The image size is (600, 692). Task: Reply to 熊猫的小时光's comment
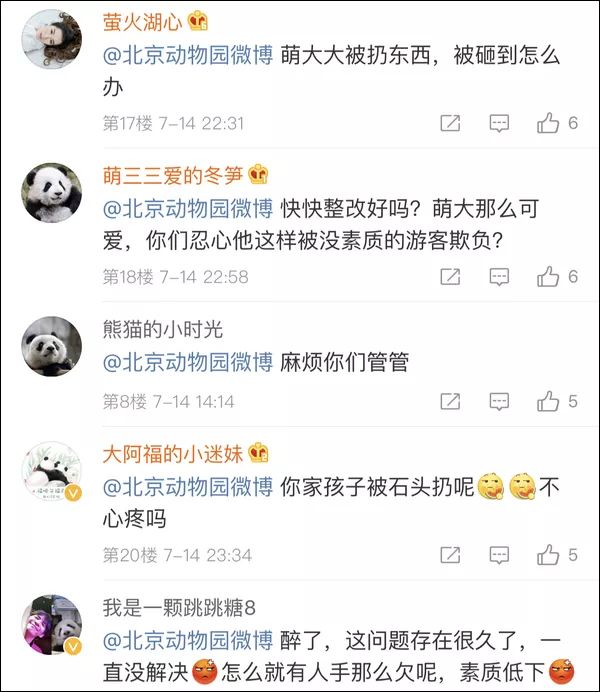[499, 401]
